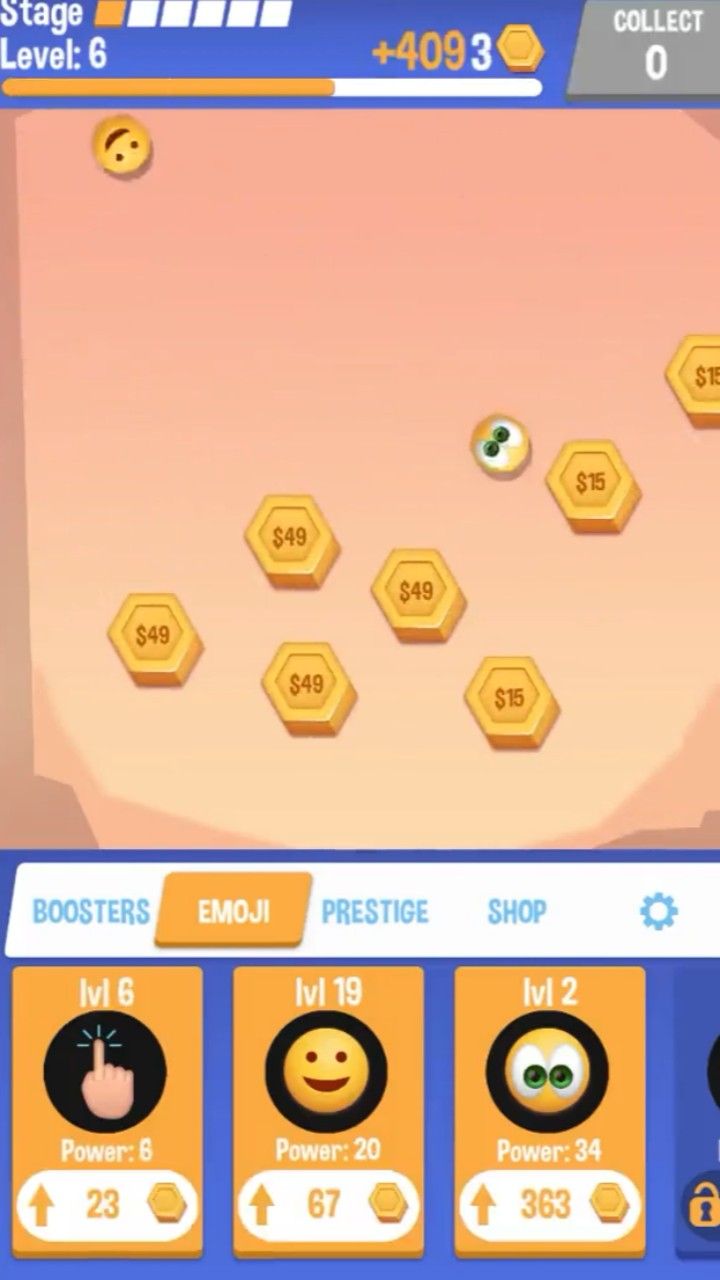Upgrade tap finger for 23 coins
Screen dimensions: 720x1280
click(x=107, y=1204)
